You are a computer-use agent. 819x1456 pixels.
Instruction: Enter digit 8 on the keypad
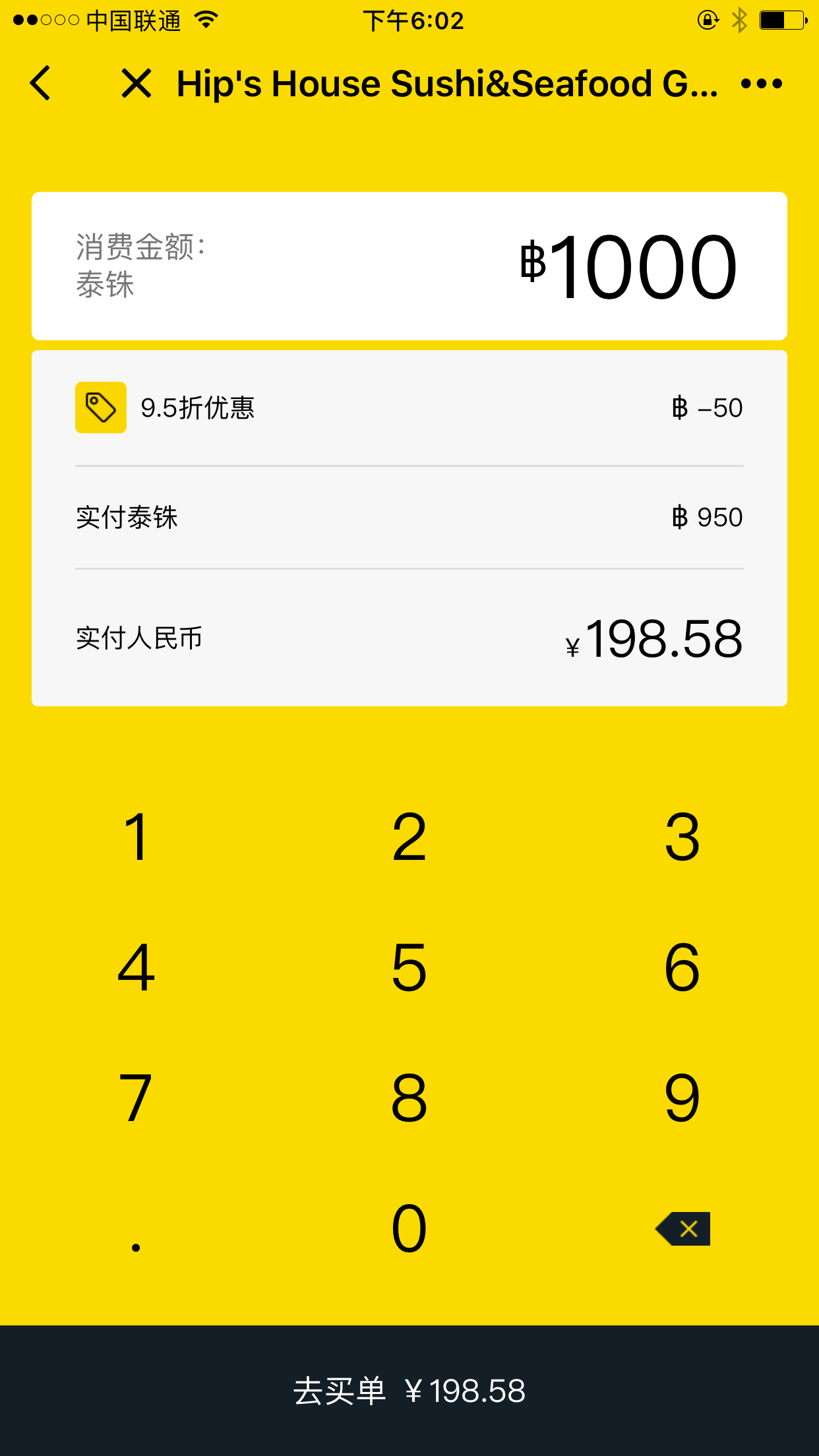point(409,1097)
